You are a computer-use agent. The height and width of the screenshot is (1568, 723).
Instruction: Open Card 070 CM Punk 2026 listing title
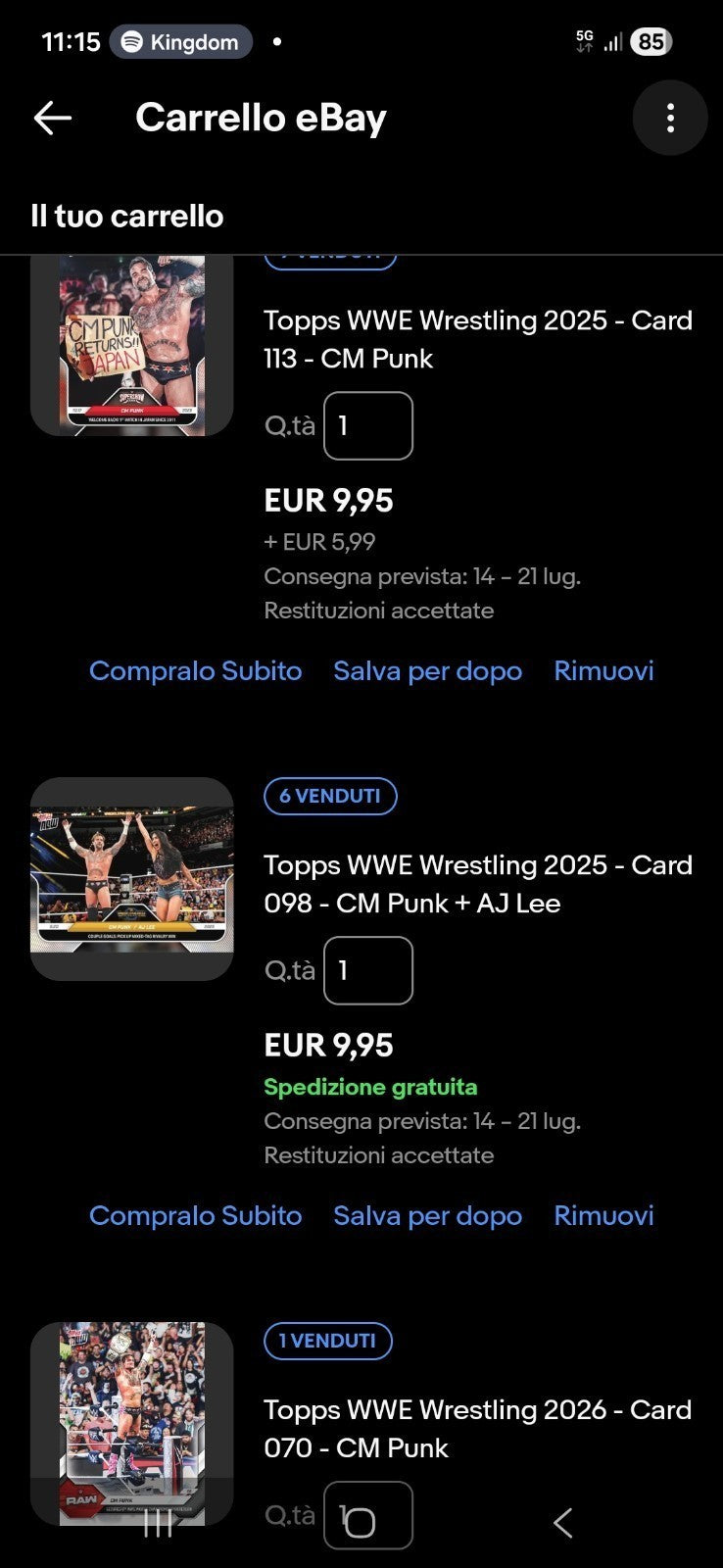478,1429
